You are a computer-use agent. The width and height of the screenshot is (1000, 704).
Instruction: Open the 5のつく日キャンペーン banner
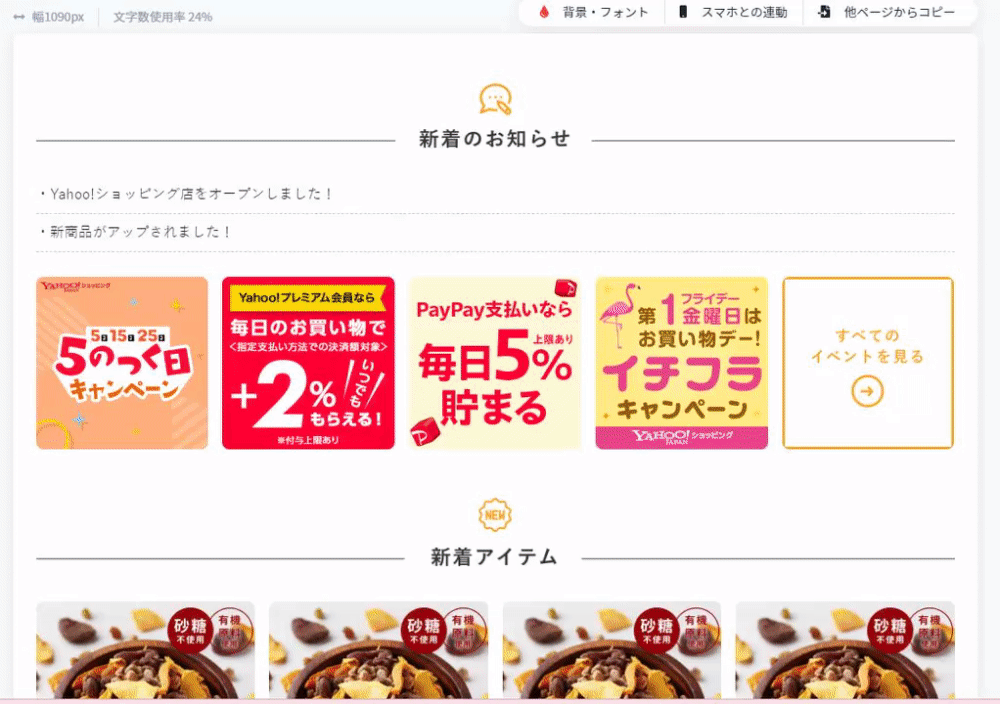(122, 363)
